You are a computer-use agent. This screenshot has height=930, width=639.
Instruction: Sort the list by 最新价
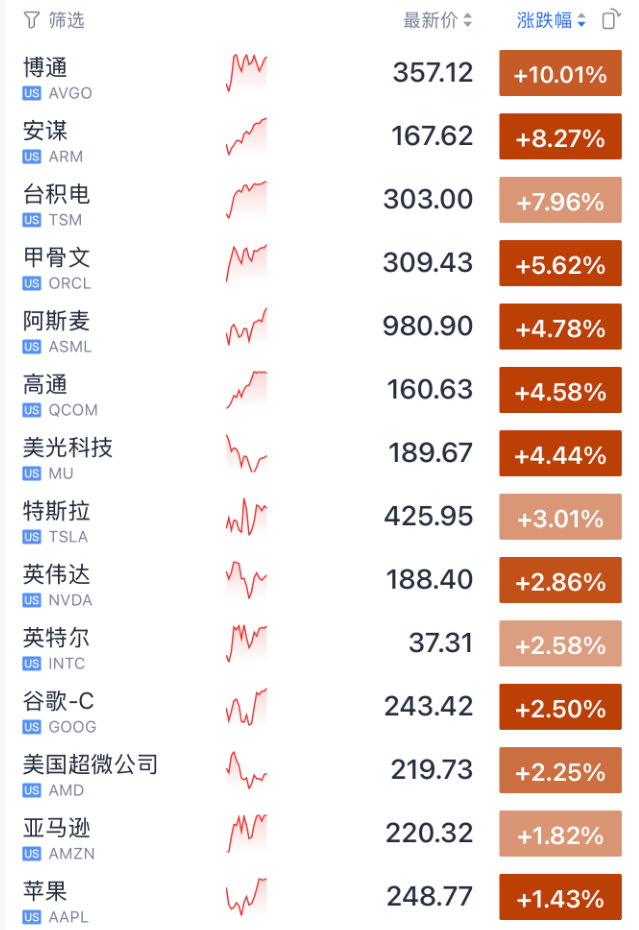coord(437,20)
